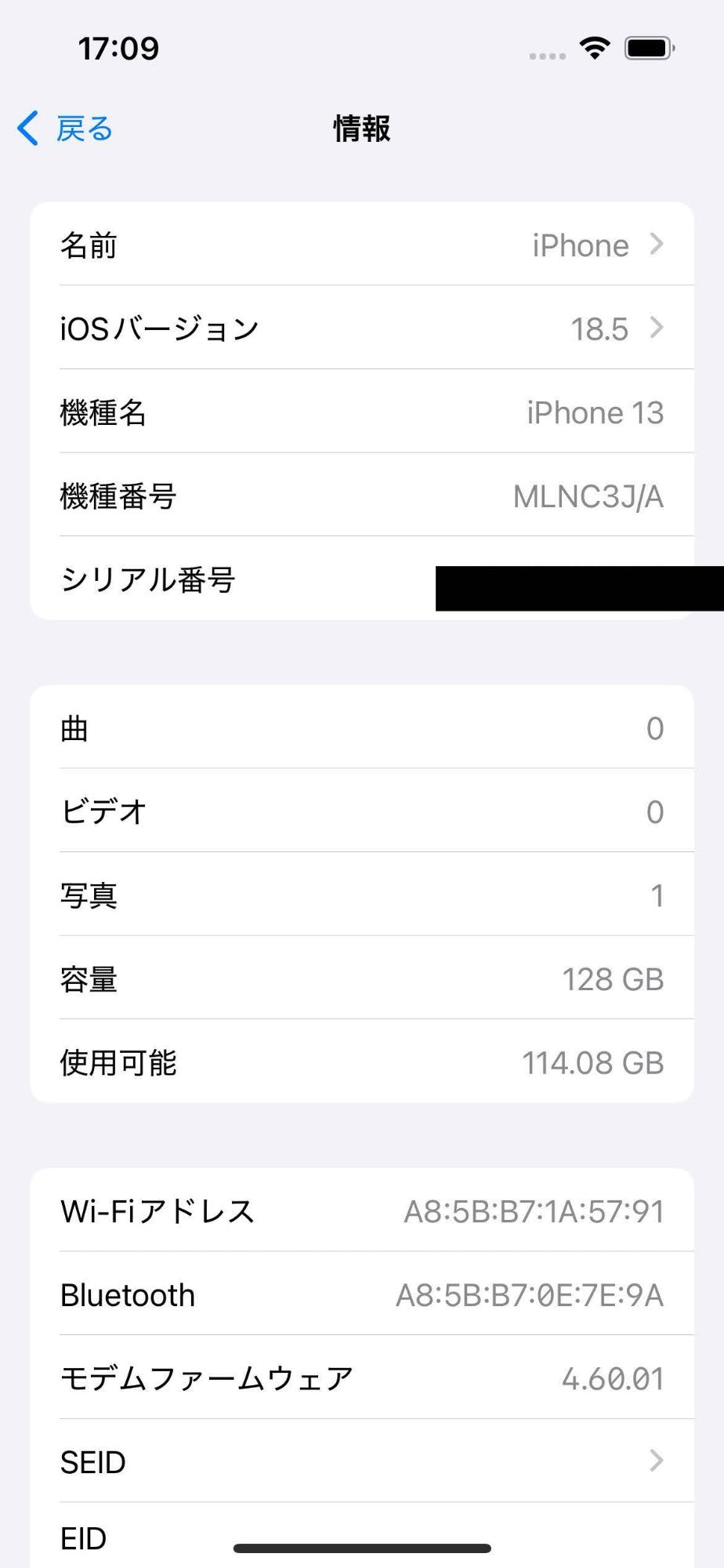Open the SEID row
This screenshot has height=1568, width=724.
point(361,1461)
